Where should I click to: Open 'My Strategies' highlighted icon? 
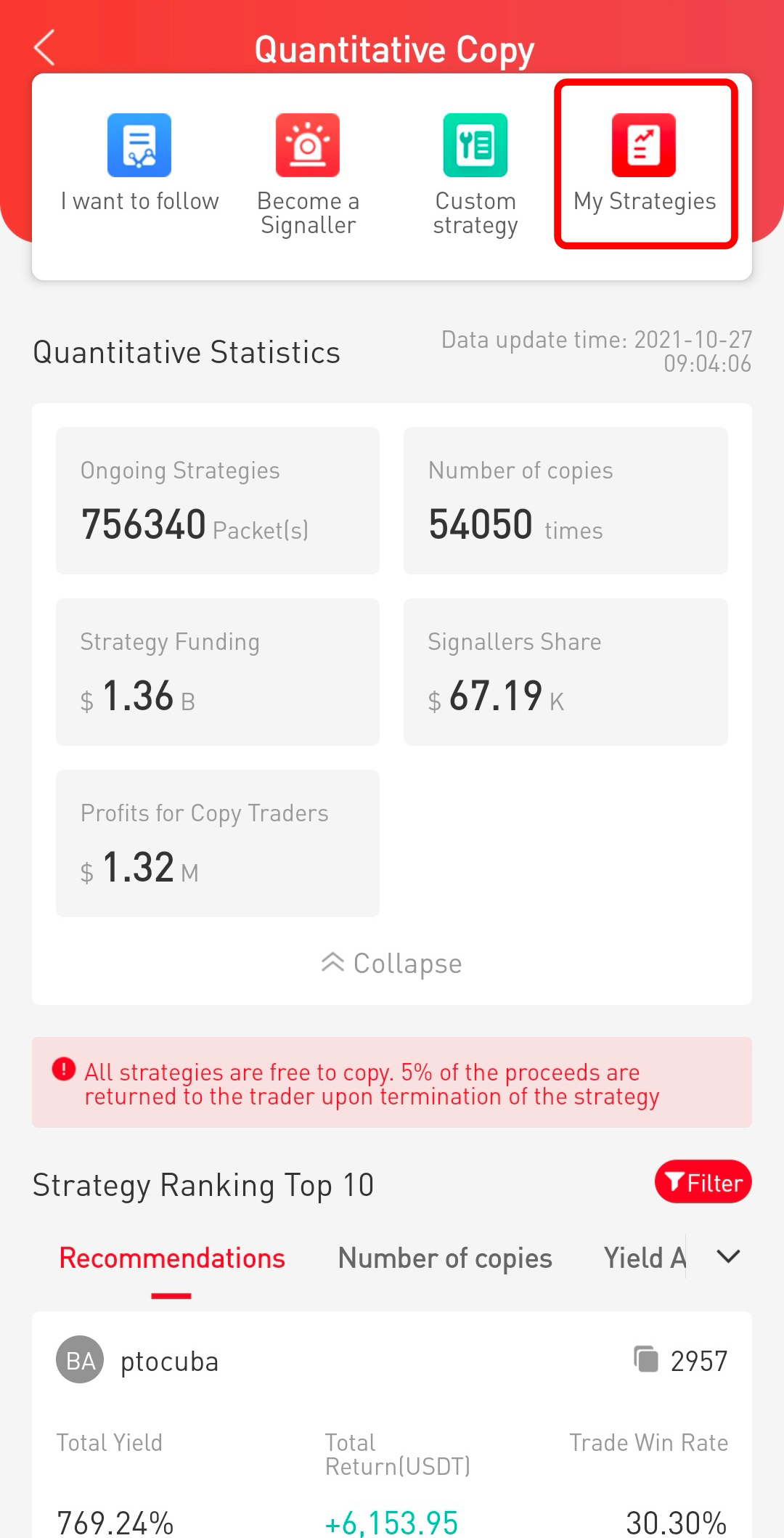[x=643, y=145]
